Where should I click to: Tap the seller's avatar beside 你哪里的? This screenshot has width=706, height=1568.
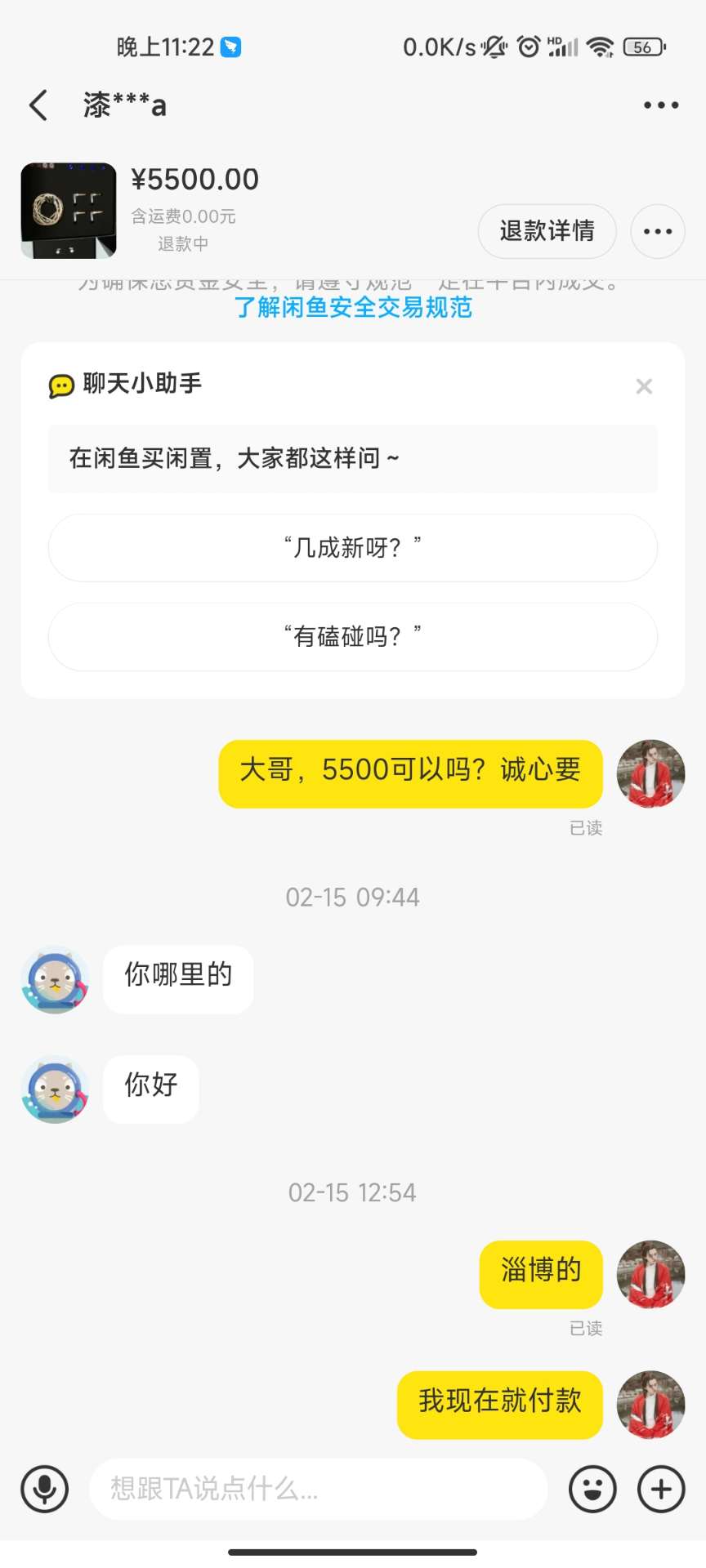pos(55,980)
